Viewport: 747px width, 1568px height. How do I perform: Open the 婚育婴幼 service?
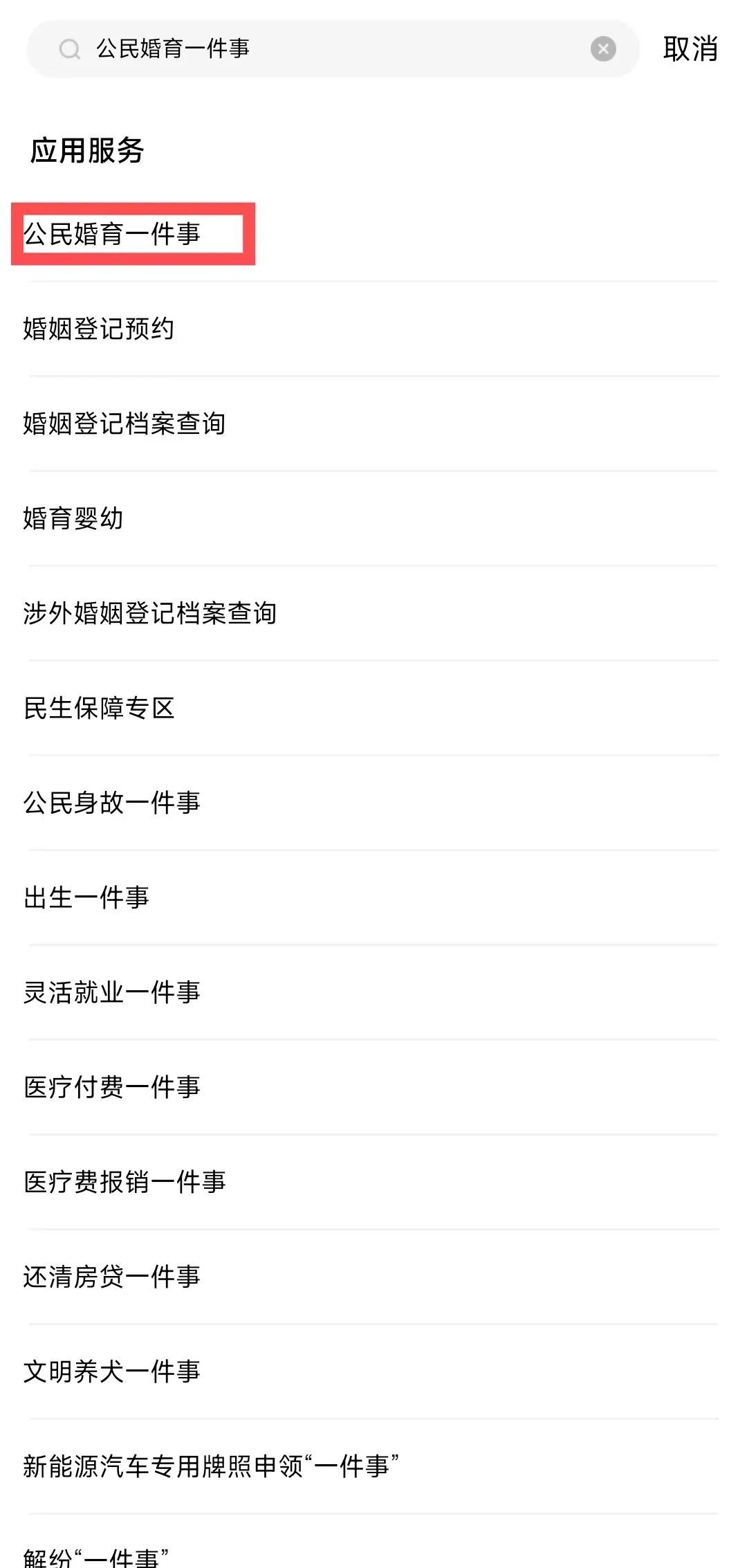[73, 518]
